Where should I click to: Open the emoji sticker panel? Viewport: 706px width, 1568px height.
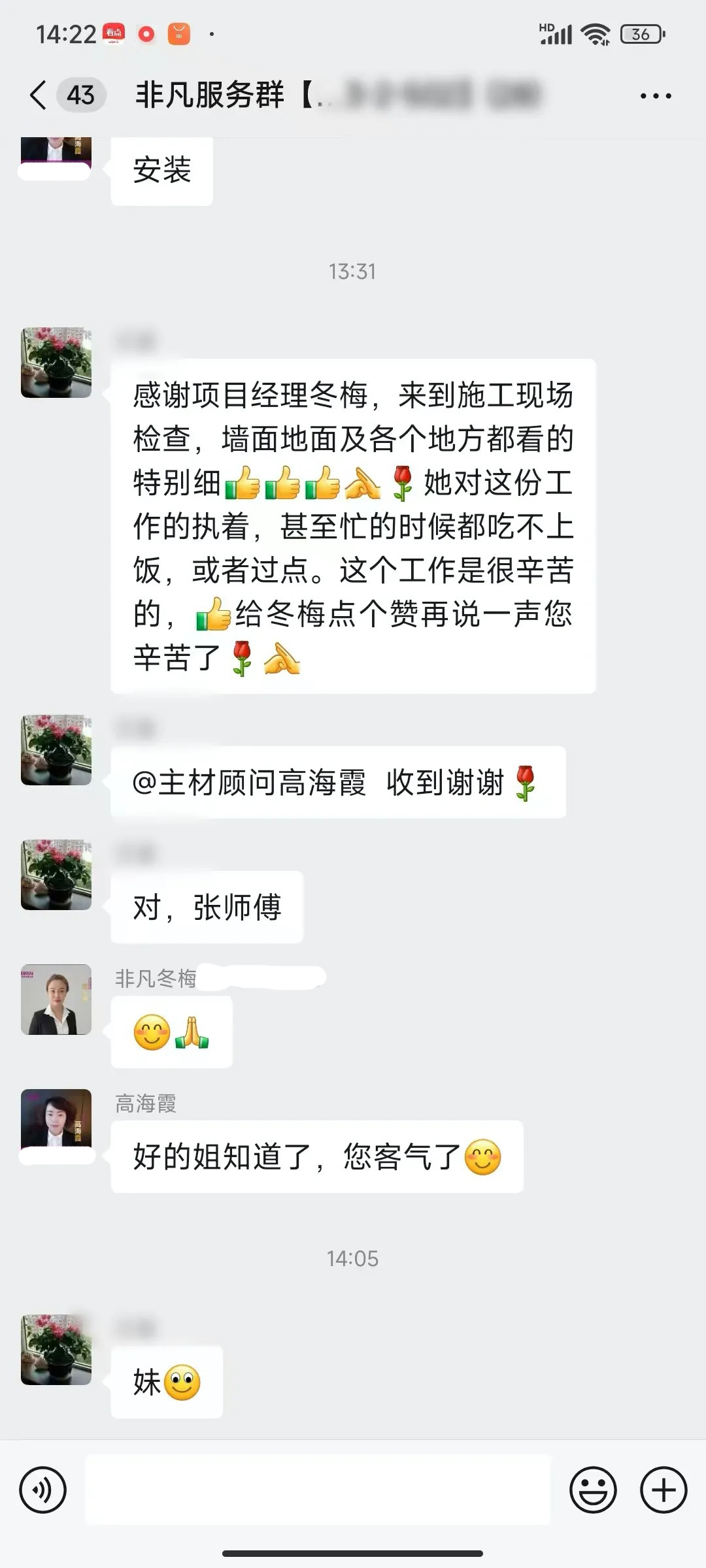(593, 1490)
